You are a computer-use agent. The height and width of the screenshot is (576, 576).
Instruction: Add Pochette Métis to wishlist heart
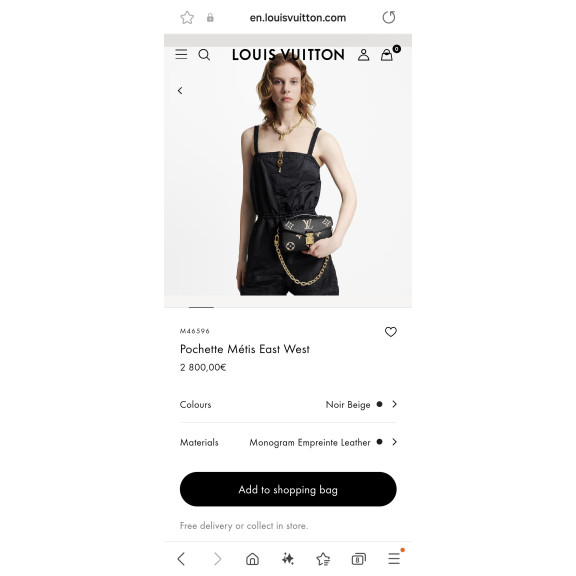[x=390, y=332]
